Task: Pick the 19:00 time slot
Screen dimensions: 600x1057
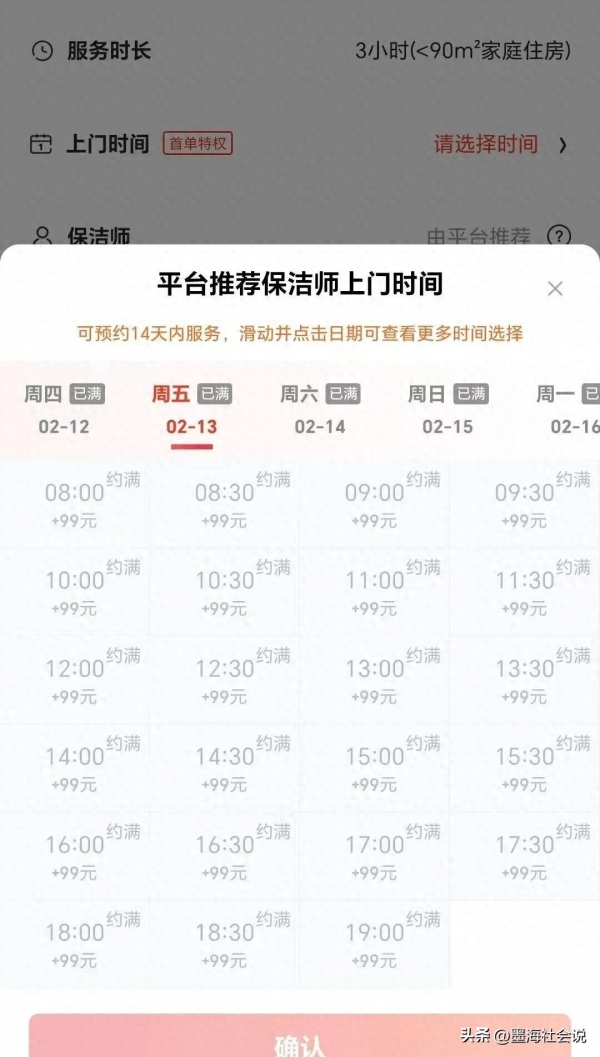Action: 375,943
